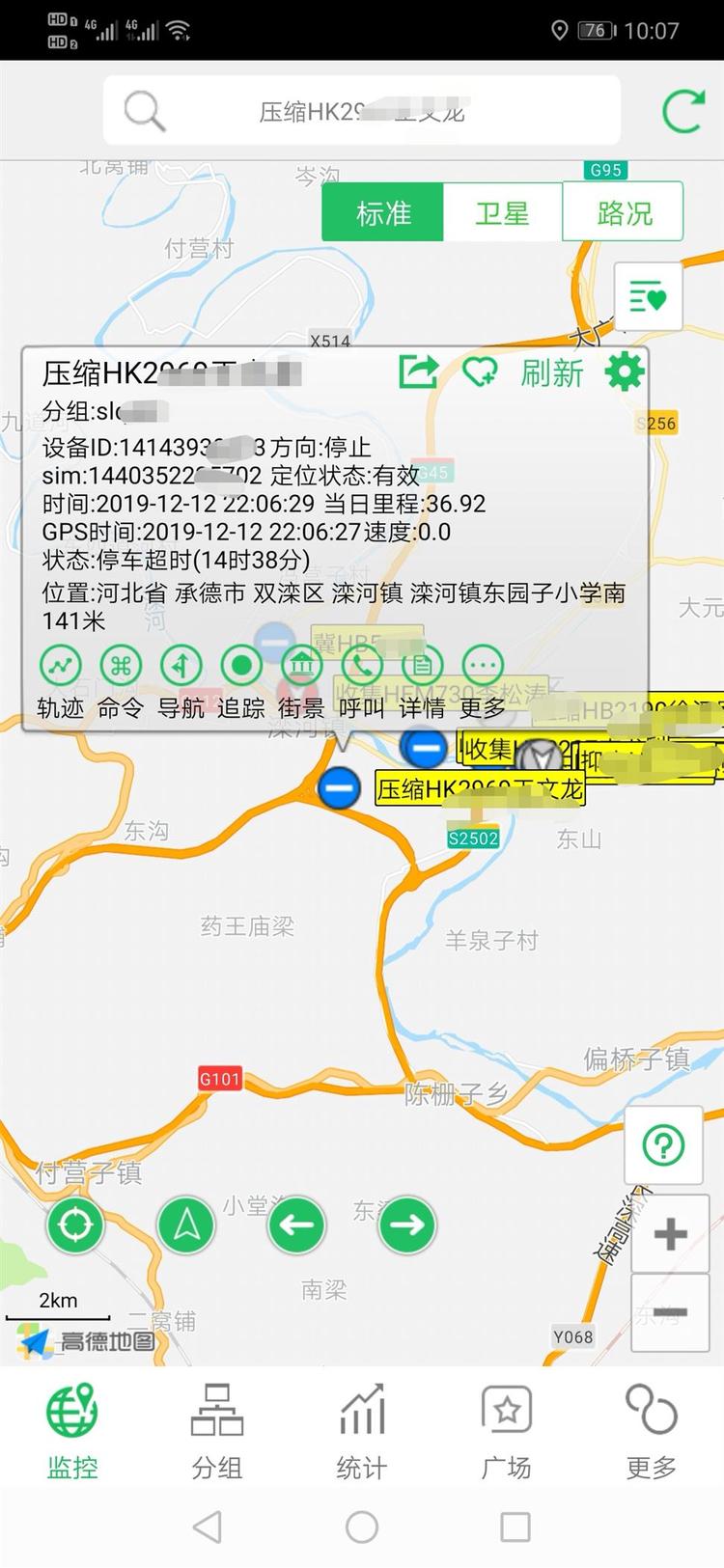724x1568 pixels.
Task: Reload with the green refresh arrow icon
Action: click(x=682, y=111)
